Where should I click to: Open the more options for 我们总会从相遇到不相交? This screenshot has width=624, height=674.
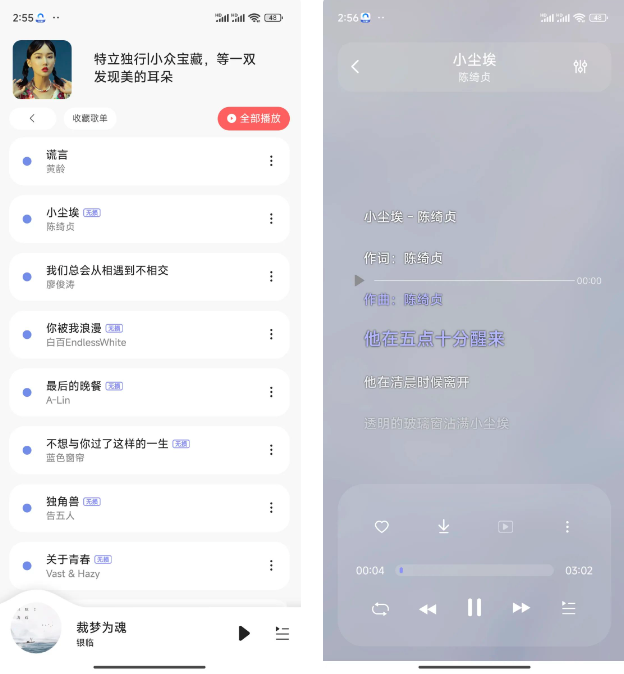click(271, 277)
